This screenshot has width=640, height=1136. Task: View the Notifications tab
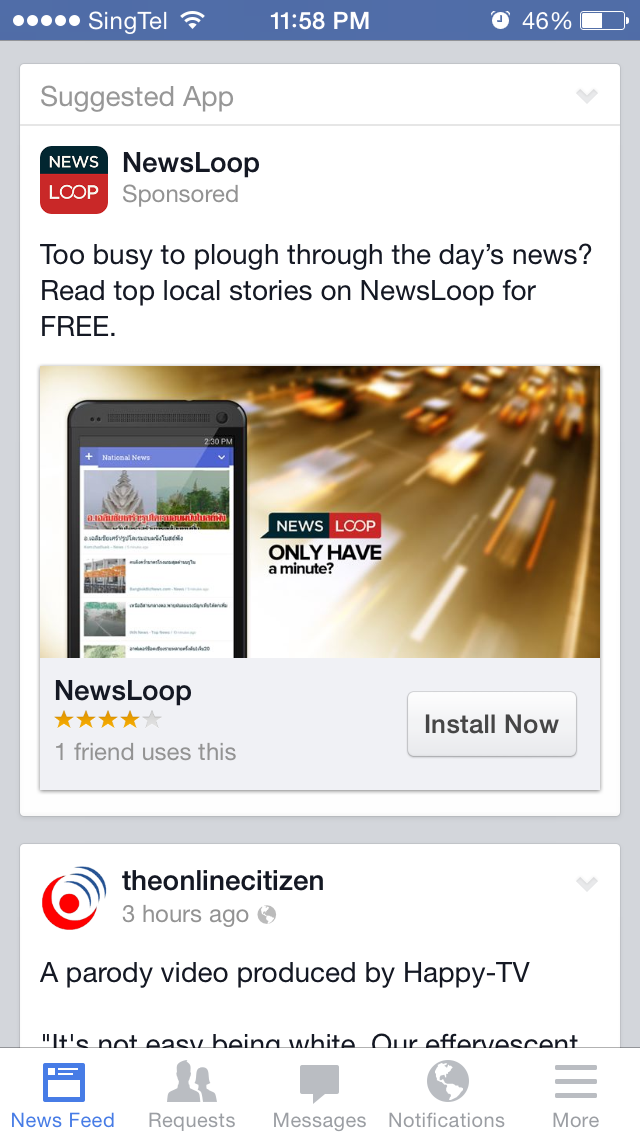coord(447,1094)
